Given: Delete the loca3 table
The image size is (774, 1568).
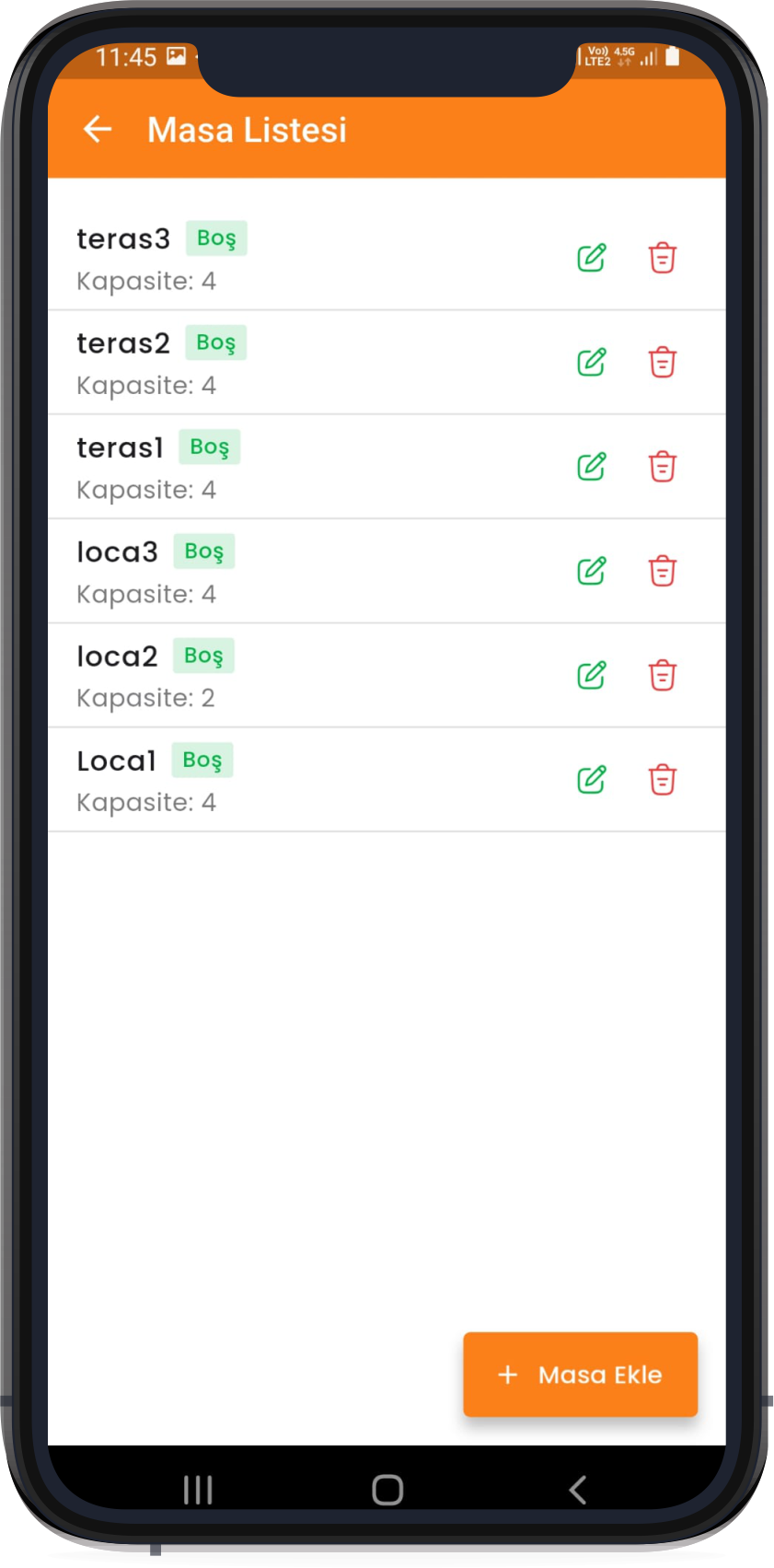Looking at the screenshot, I should (662, 571).
